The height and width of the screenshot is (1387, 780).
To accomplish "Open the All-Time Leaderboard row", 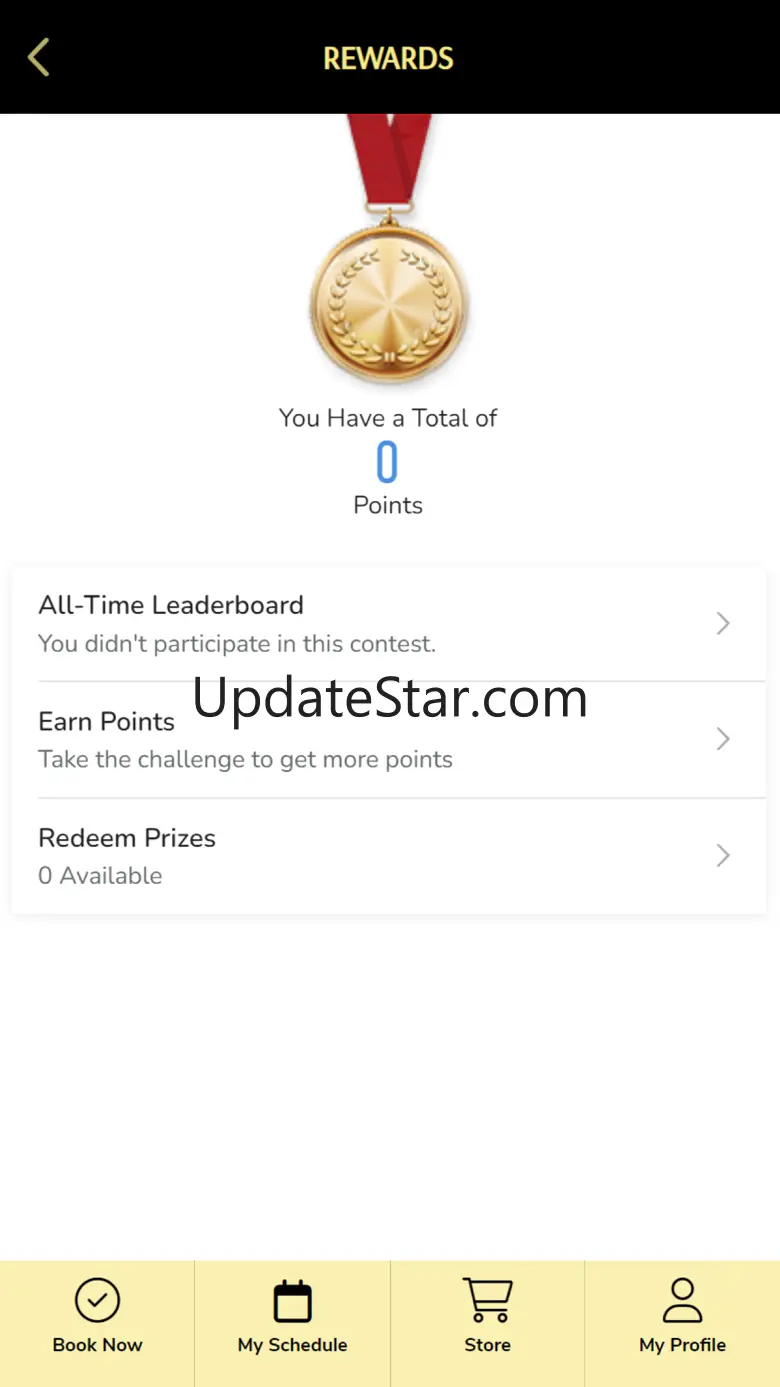I will [389, 624].
